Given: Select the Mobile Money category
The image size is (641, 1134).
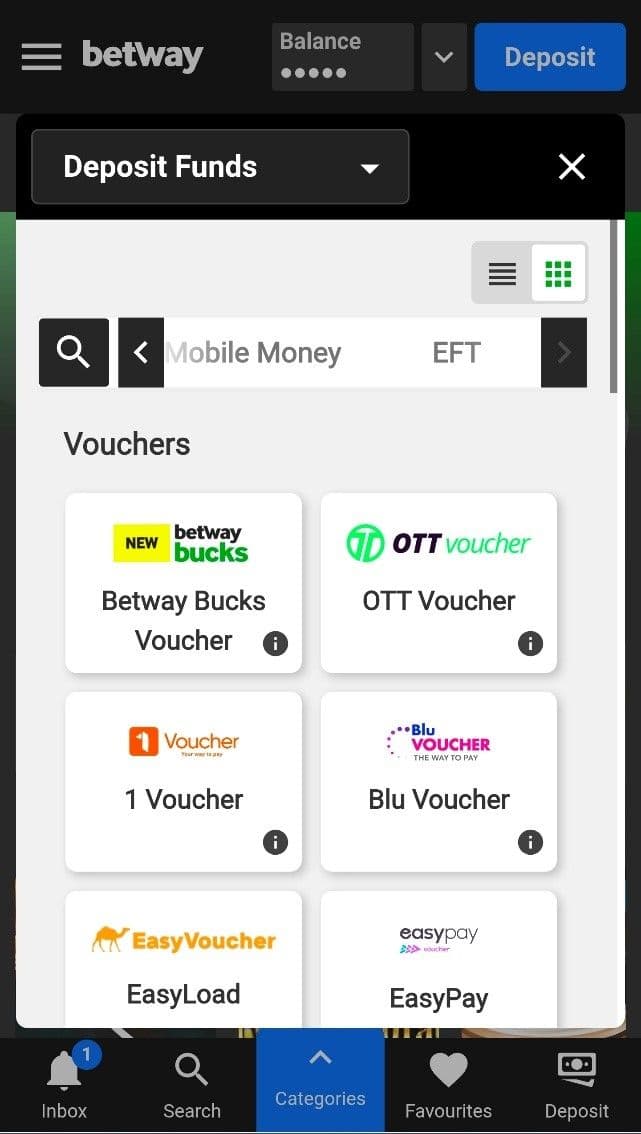Looking at the screenshot, I should 254,353.
